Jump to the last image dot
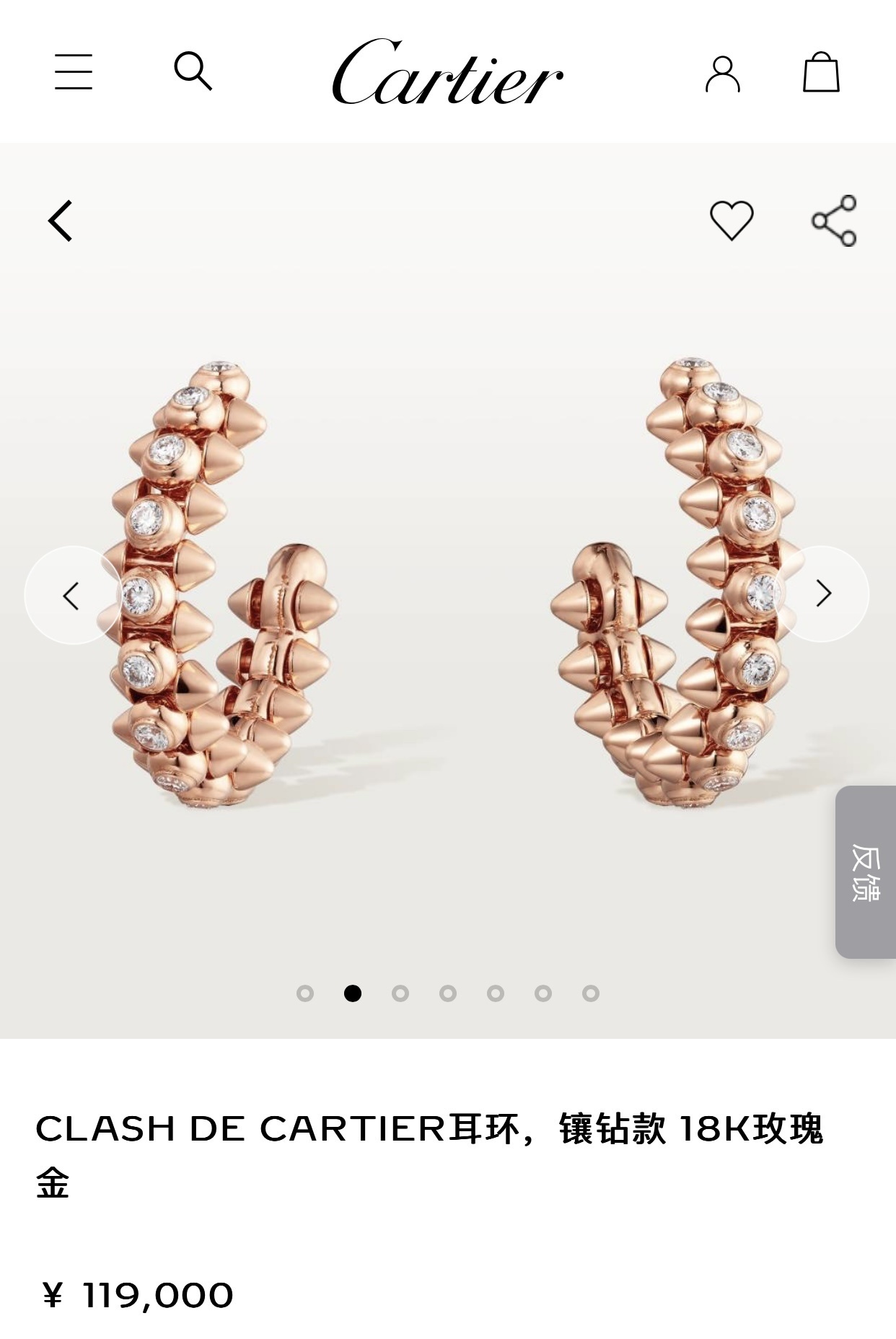This screenshot has width=896, height=1339. pos(591,993)
